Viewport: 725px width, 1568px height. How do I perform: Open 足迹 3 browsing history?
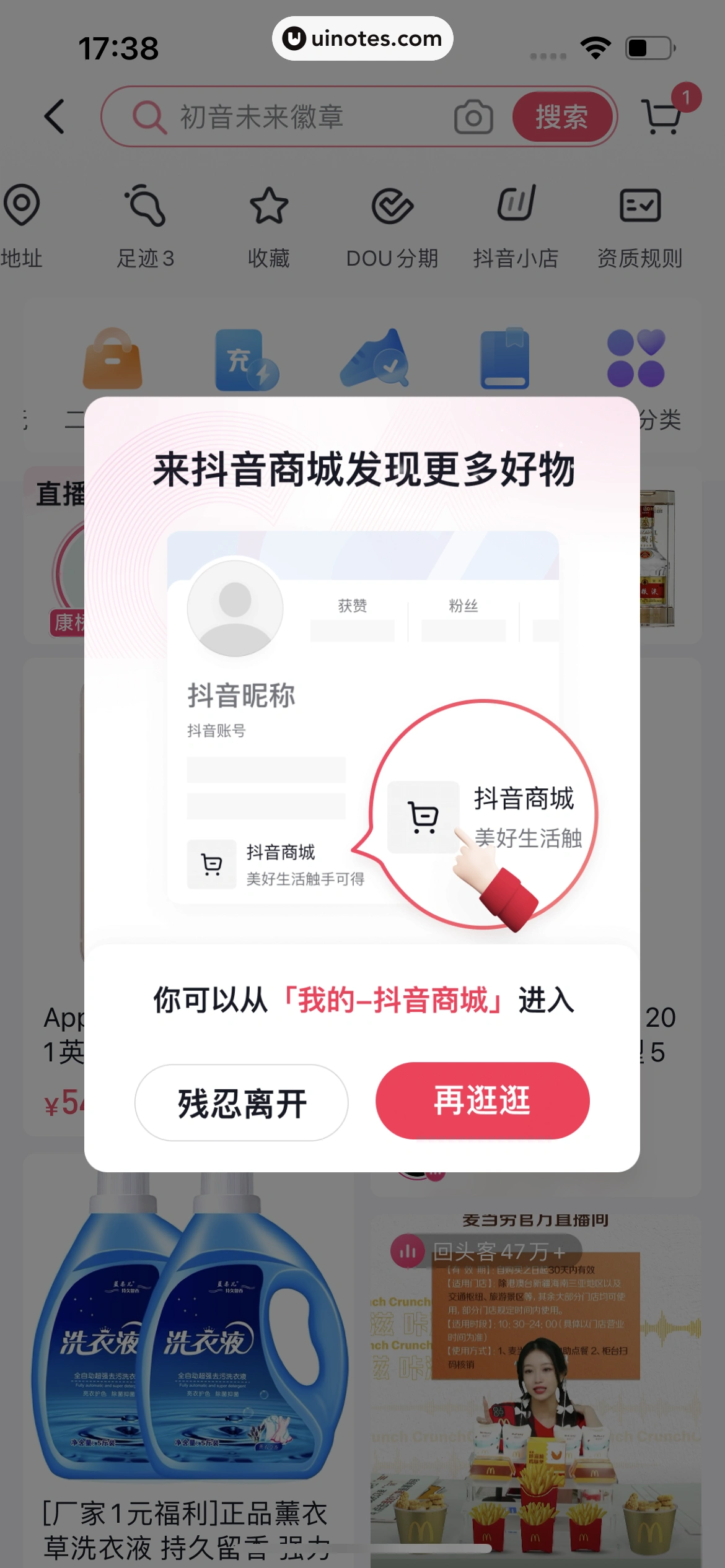(145, 207)
